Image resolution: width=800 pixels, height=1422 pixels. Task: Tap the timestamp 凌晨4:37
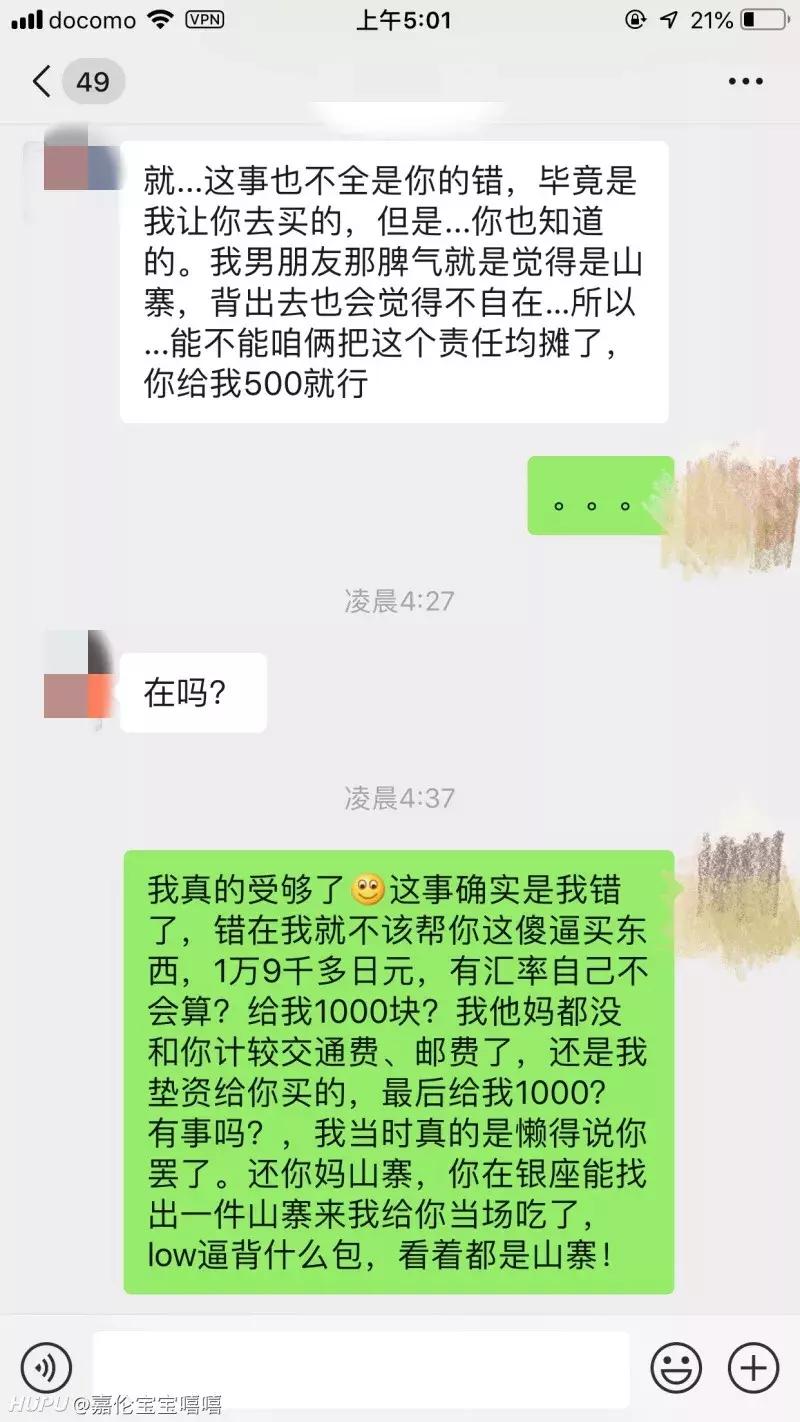point(400,799)
